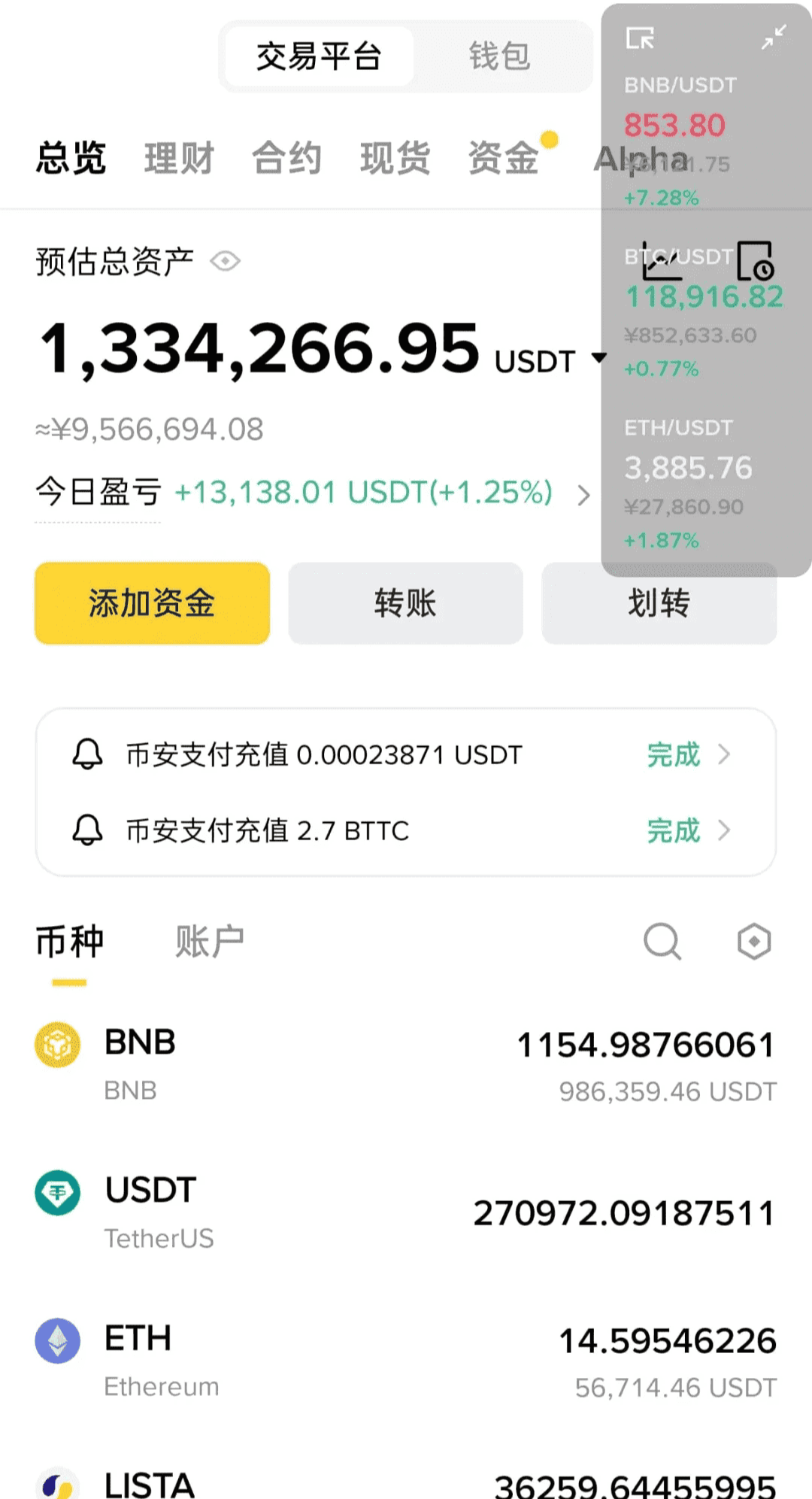Tap 添加资金 to add funds
Viewport: 812px width, 1499px height.
(x=152, y=603)
